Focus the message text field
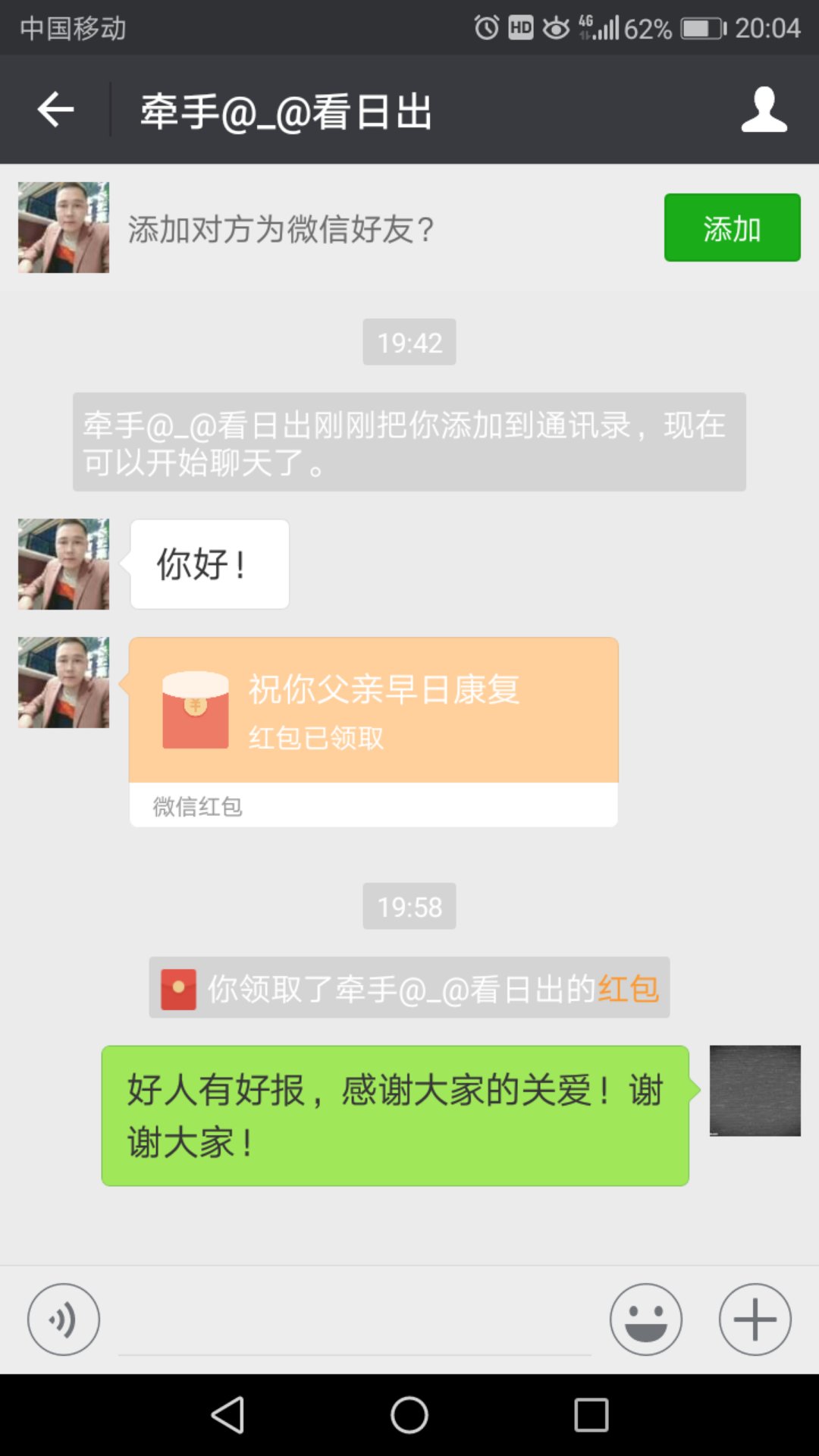Viewport: 819px width, 1456px height. click(x=354, y=1323)
